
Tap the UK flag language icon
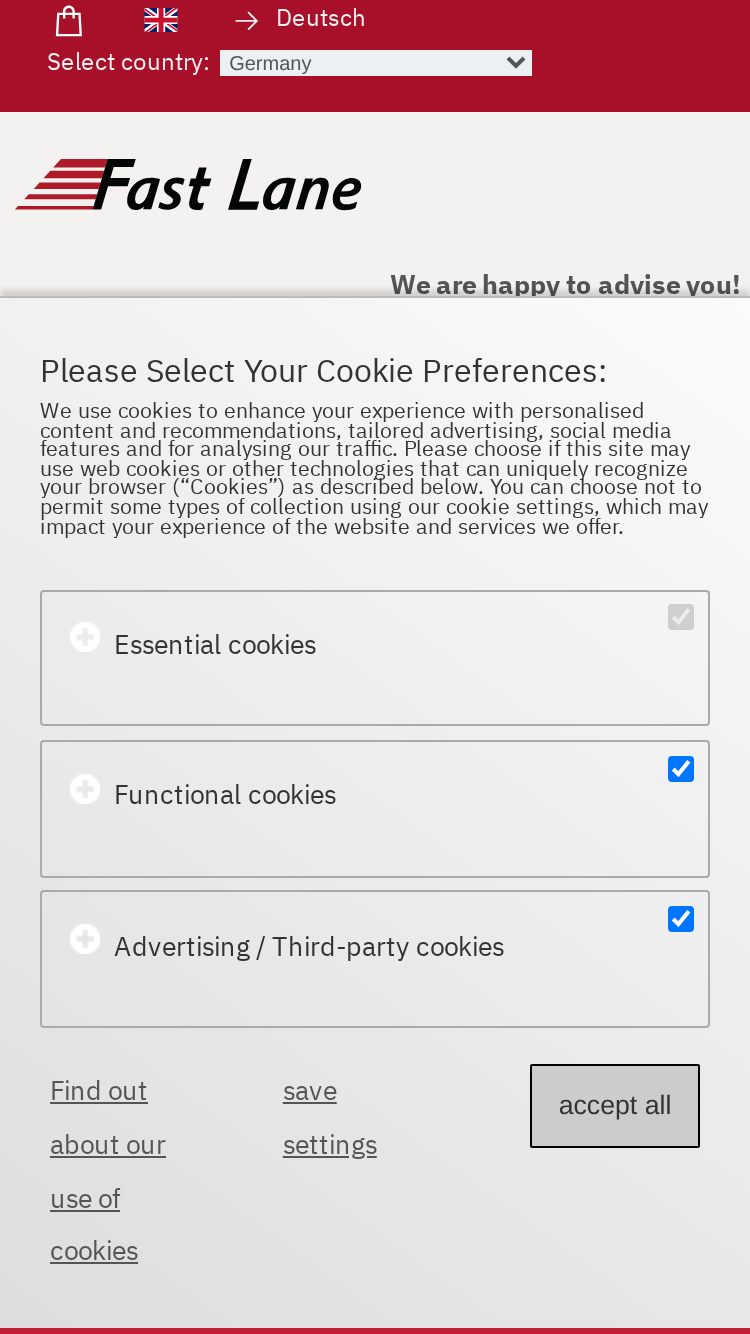click(161, 20)
